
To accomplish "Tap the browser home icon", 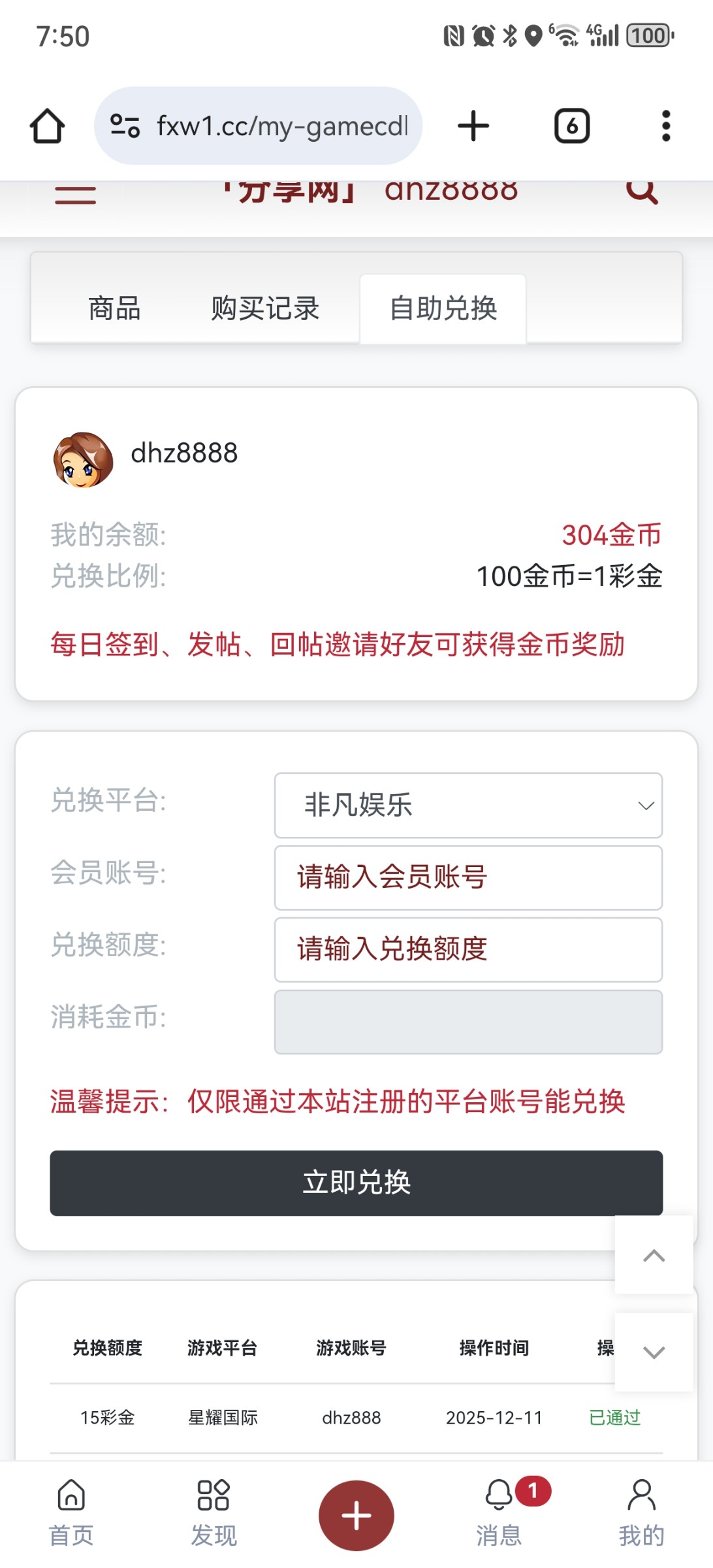I will coord(47,126).
